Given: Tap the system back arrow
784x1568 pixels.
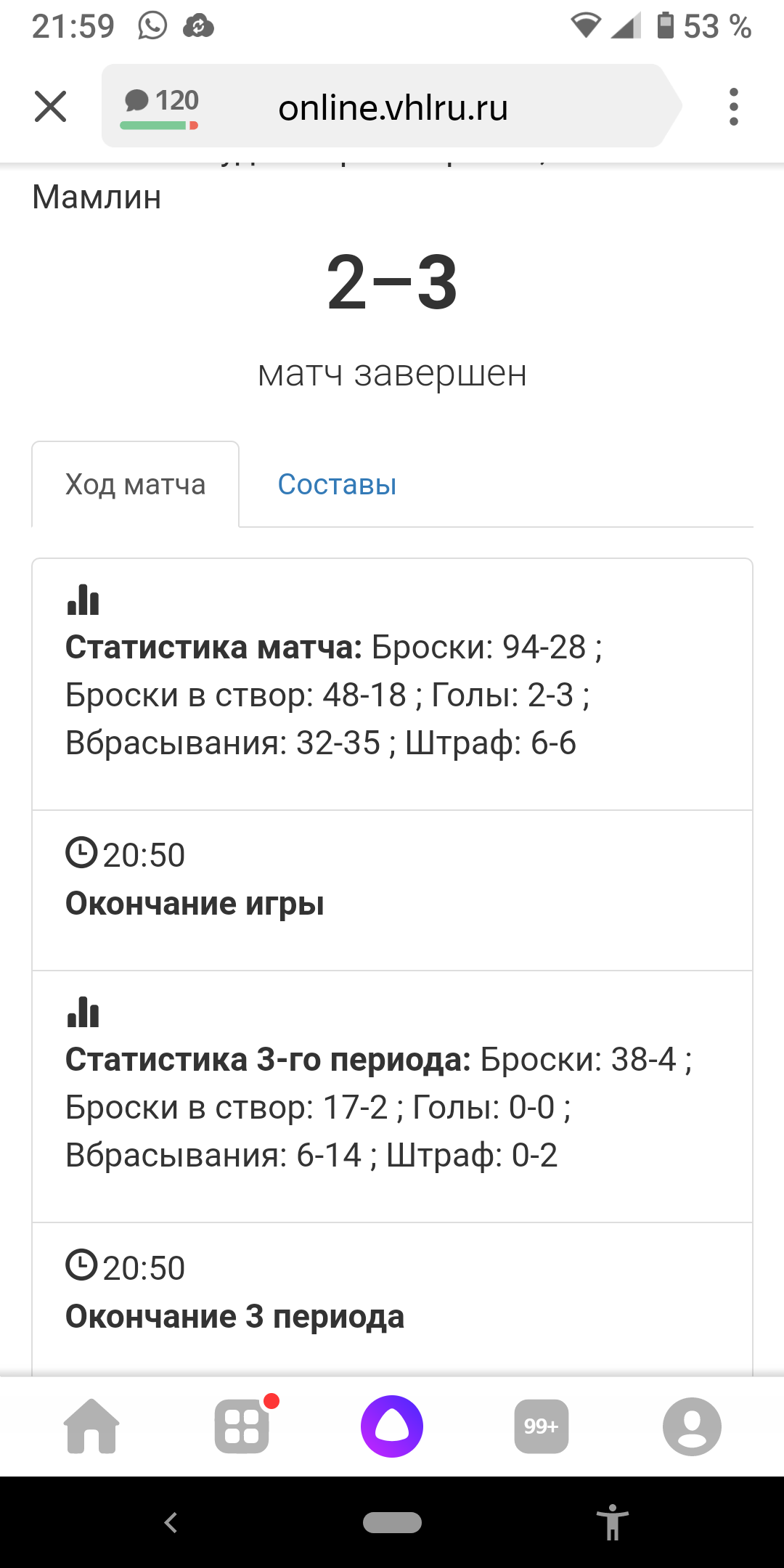Looking at the screenshot, I should [171, 1522].
